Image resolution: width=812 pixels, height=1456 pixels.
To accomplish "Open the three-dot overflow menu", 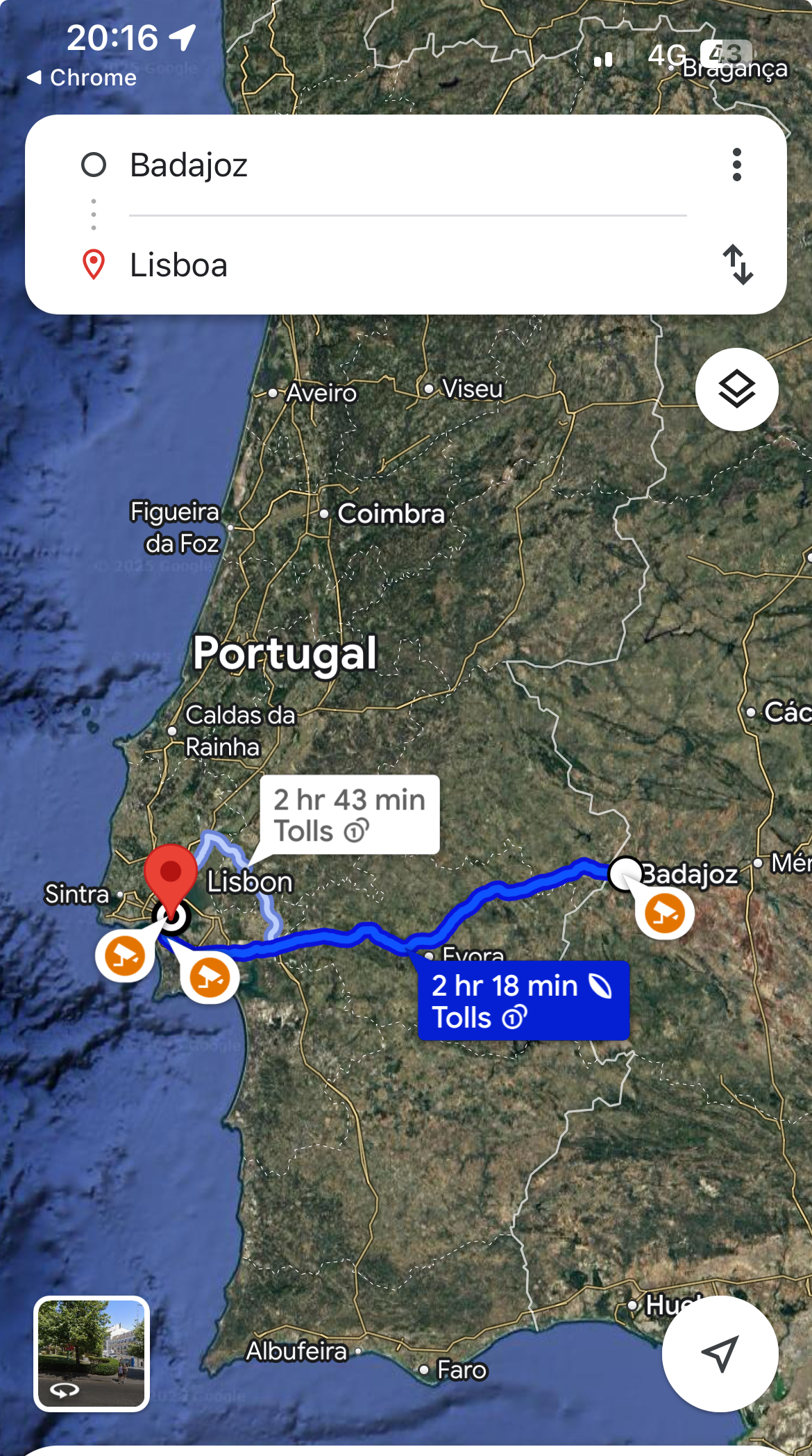I will tap(737, 165).
